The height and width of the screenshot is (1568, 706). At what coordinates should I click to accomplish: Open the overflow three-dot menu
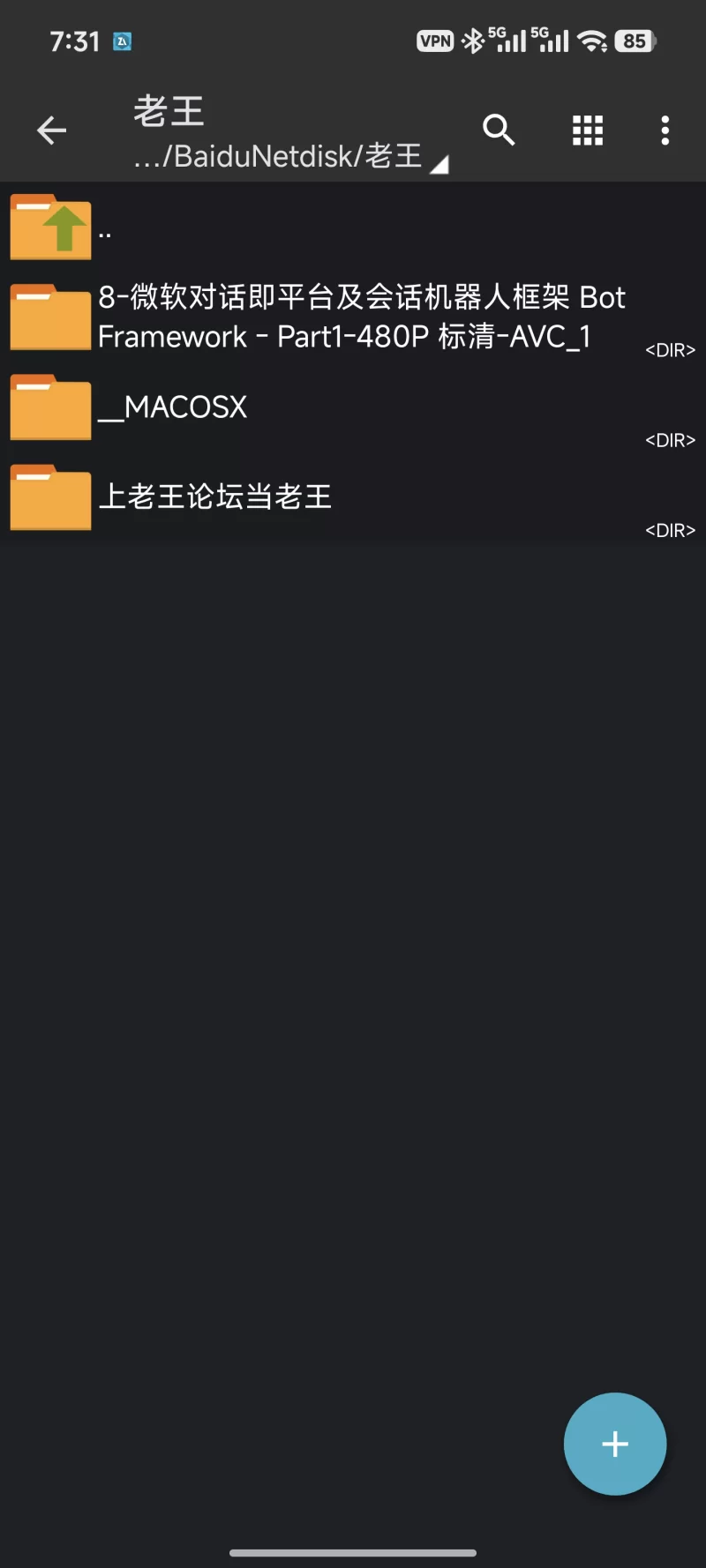pyautogui.click(x=665, y=130)
